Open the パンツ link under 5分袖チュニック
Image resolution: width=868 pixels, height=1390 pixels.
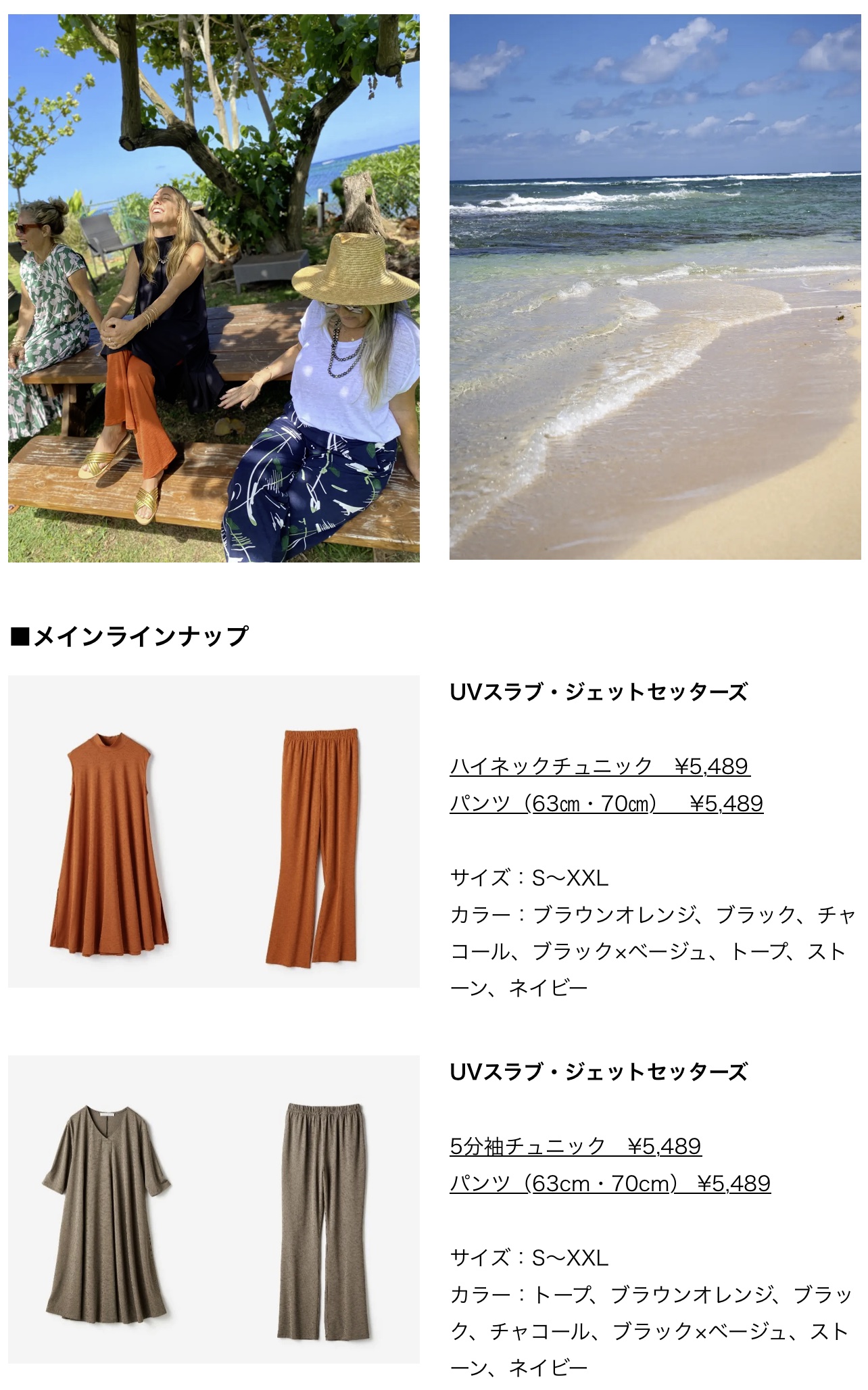(610, 1183)
